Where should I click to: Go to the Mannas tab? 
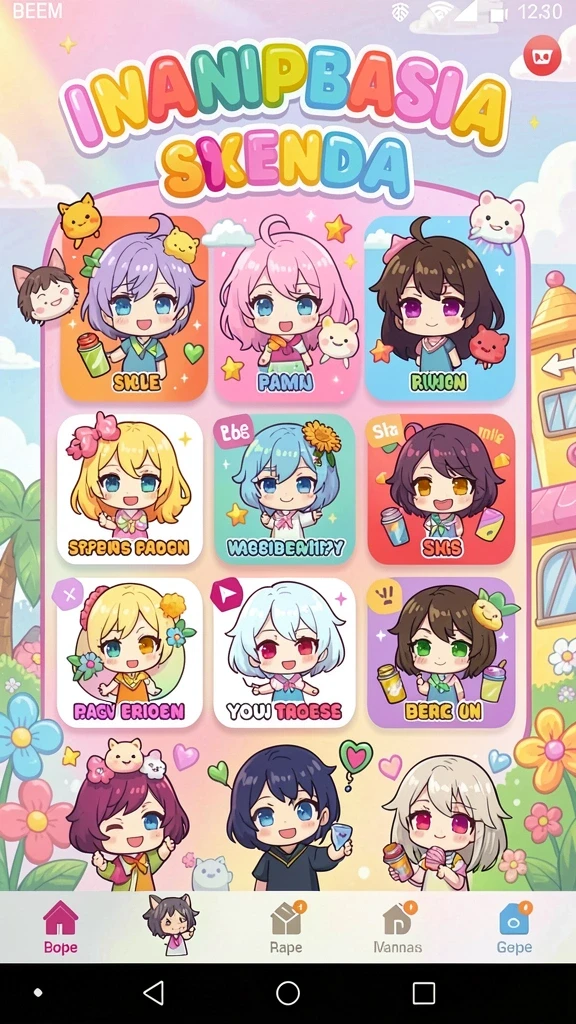click(398, 927)
